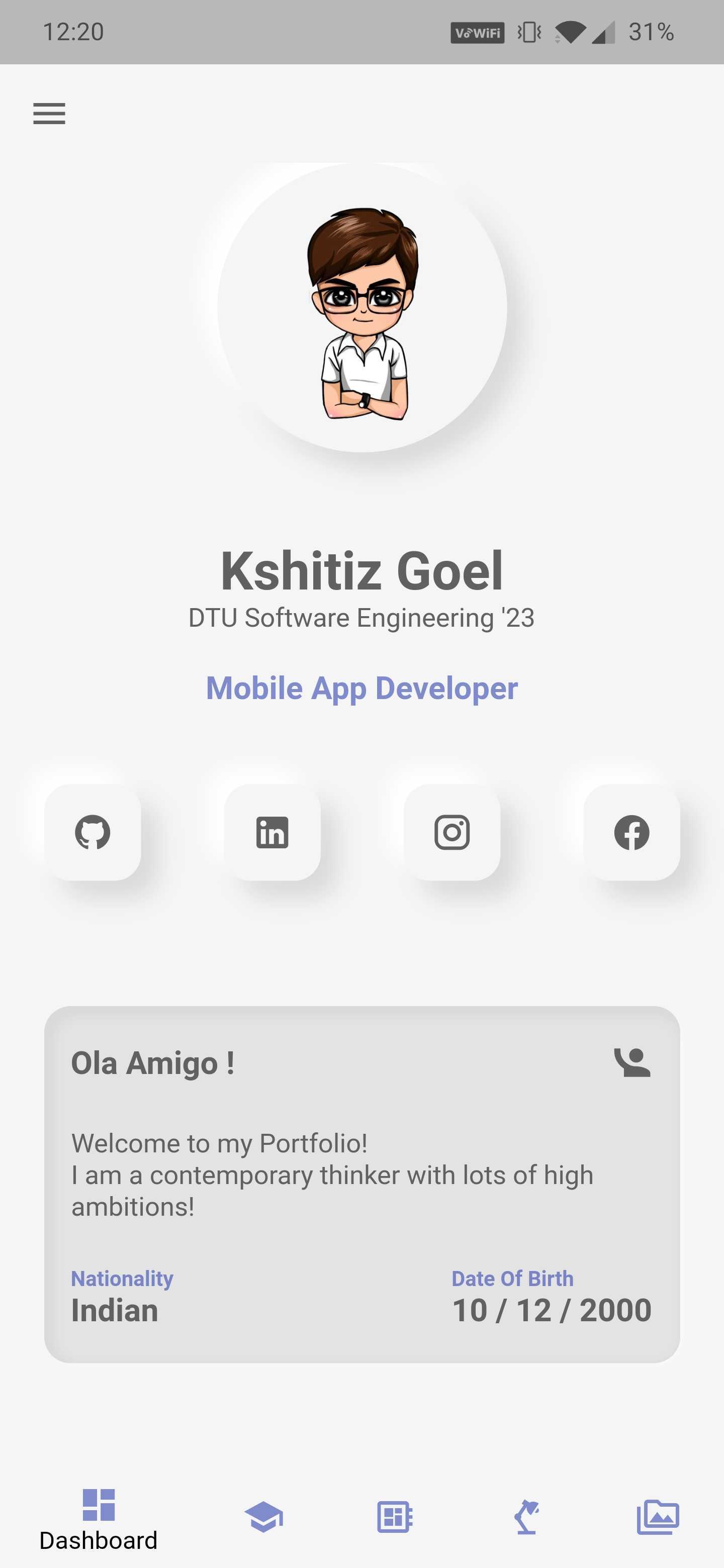Open the hamburger navigation menu
The image size is (724, 1568).
point(49,113)
